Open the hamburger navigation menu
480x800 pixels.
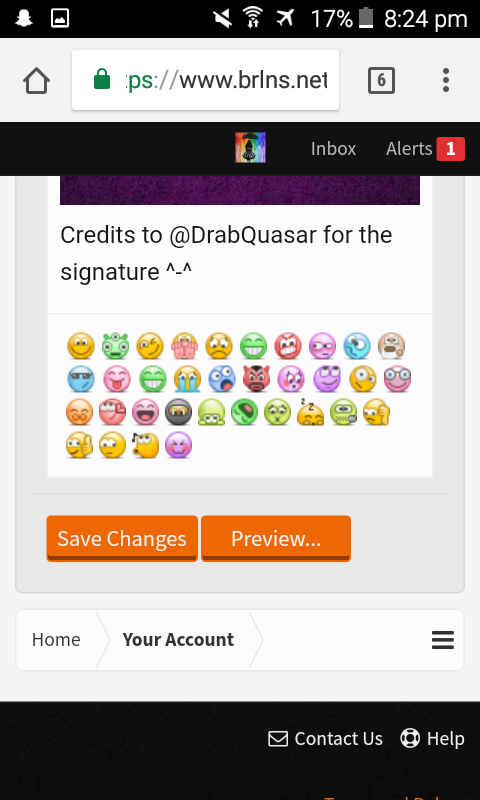443,640
